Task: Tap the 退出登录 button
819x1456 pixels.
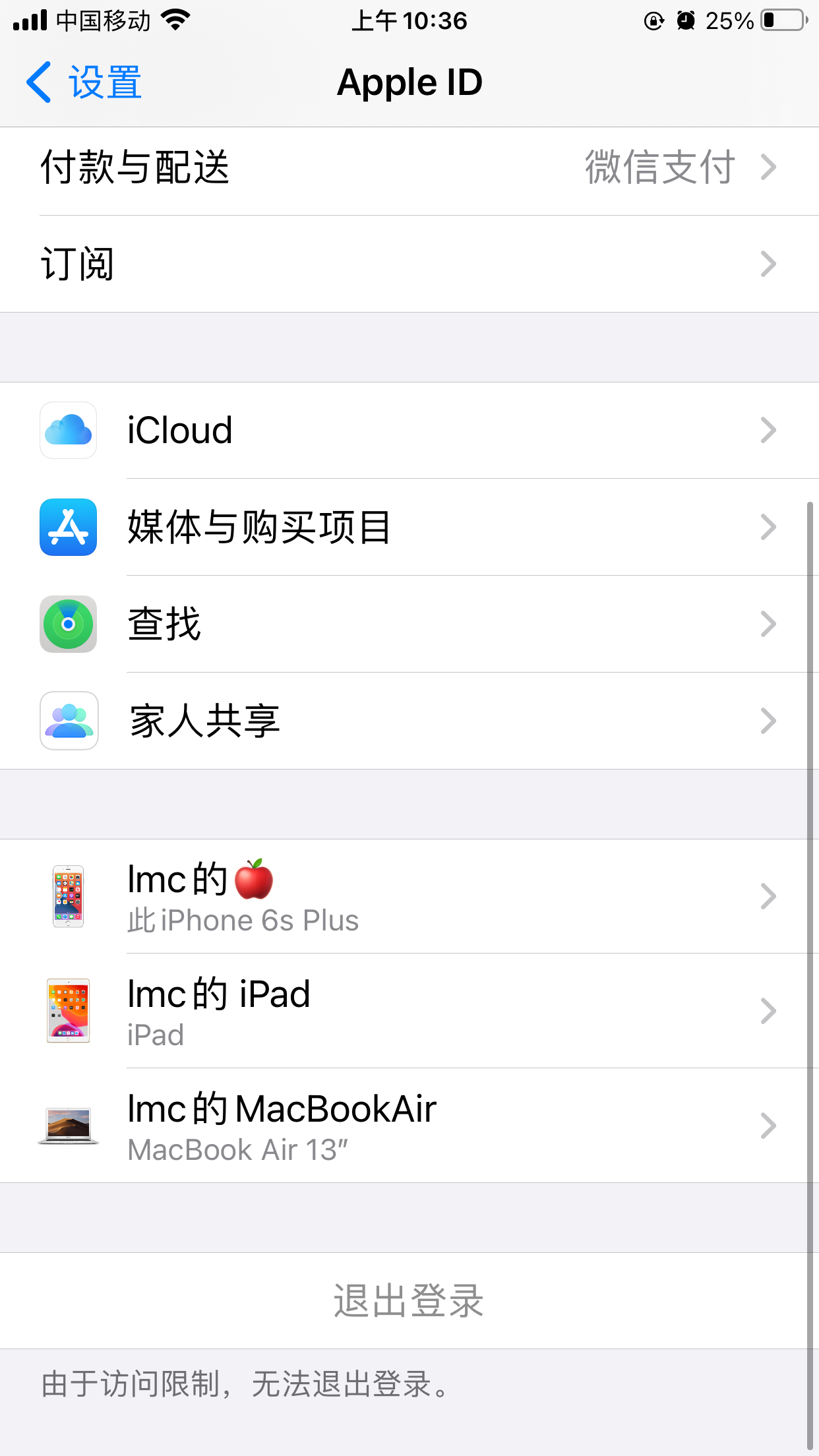Action: [409, 1301]
